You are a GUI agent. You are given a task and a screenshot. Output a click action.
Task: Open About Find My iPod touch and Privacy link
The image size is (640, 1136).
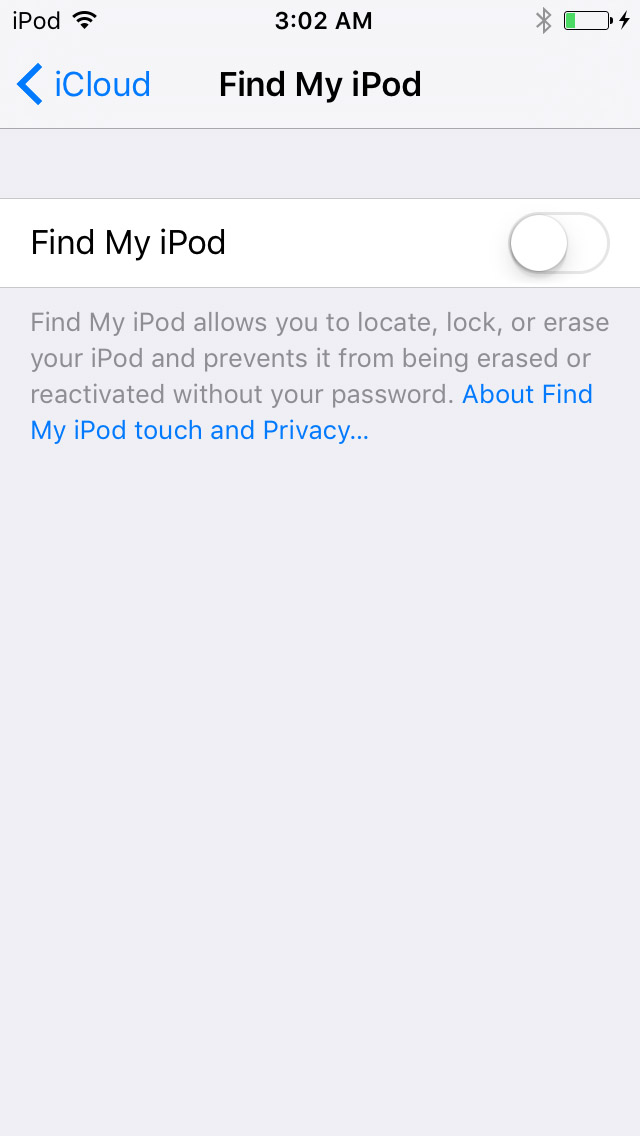(x=312, y=412)
